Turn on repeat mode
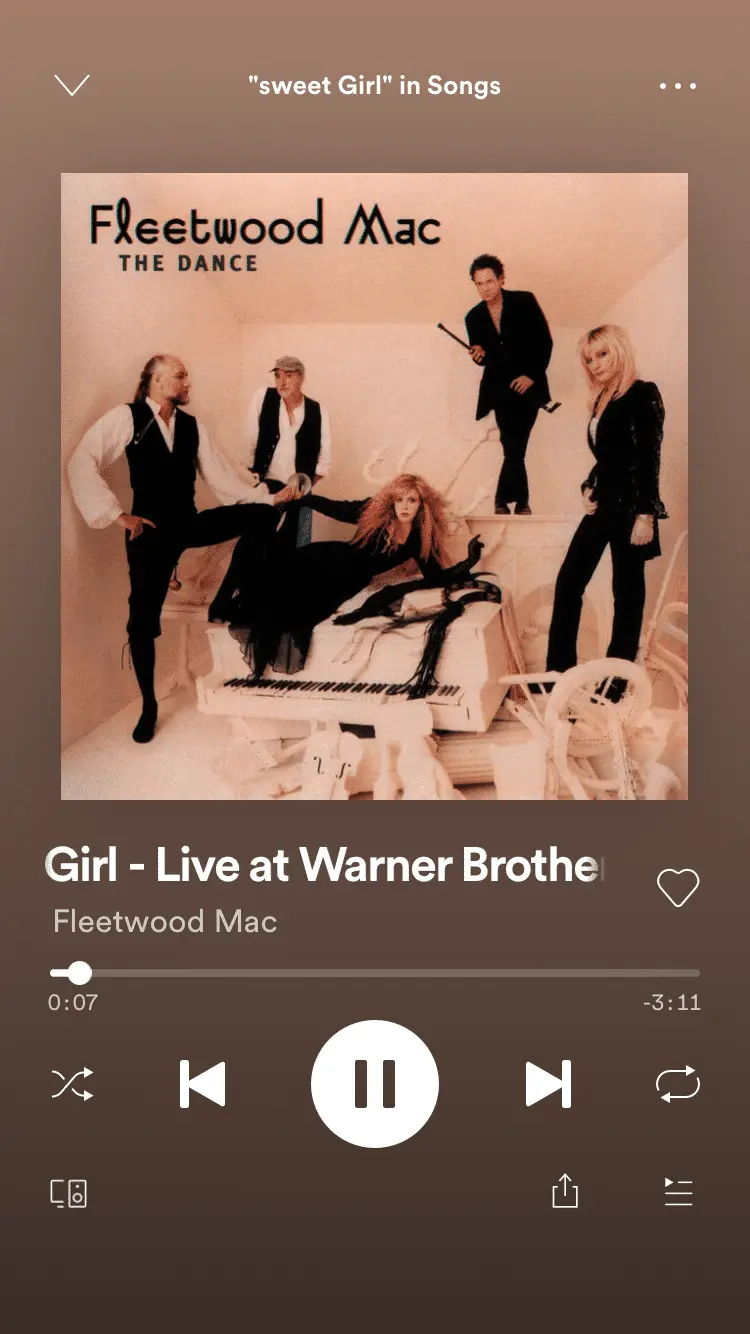The image size is (750, 1334). 677,1084
